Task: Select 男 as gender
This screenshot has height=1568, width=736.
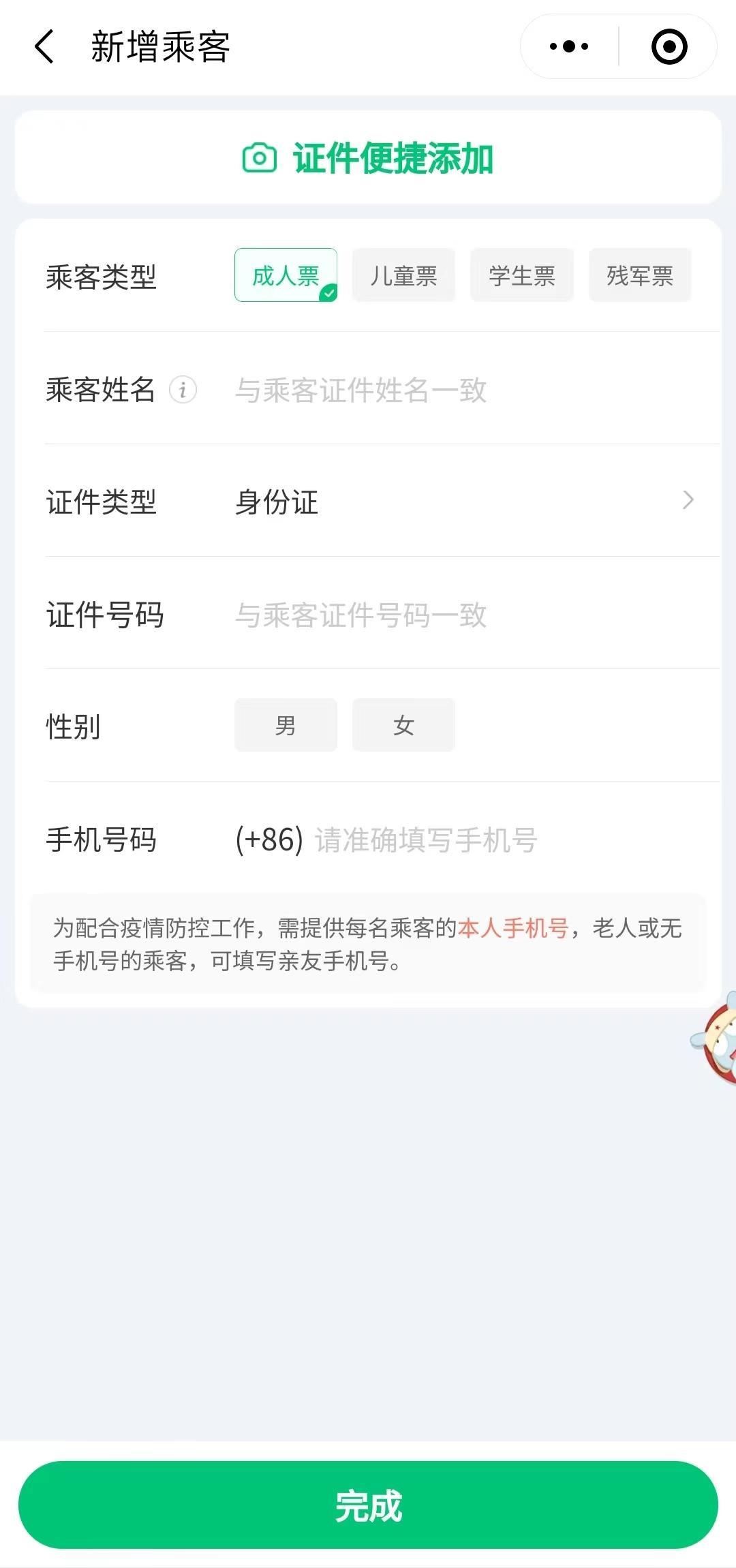Action: click(x=286, y=725)
